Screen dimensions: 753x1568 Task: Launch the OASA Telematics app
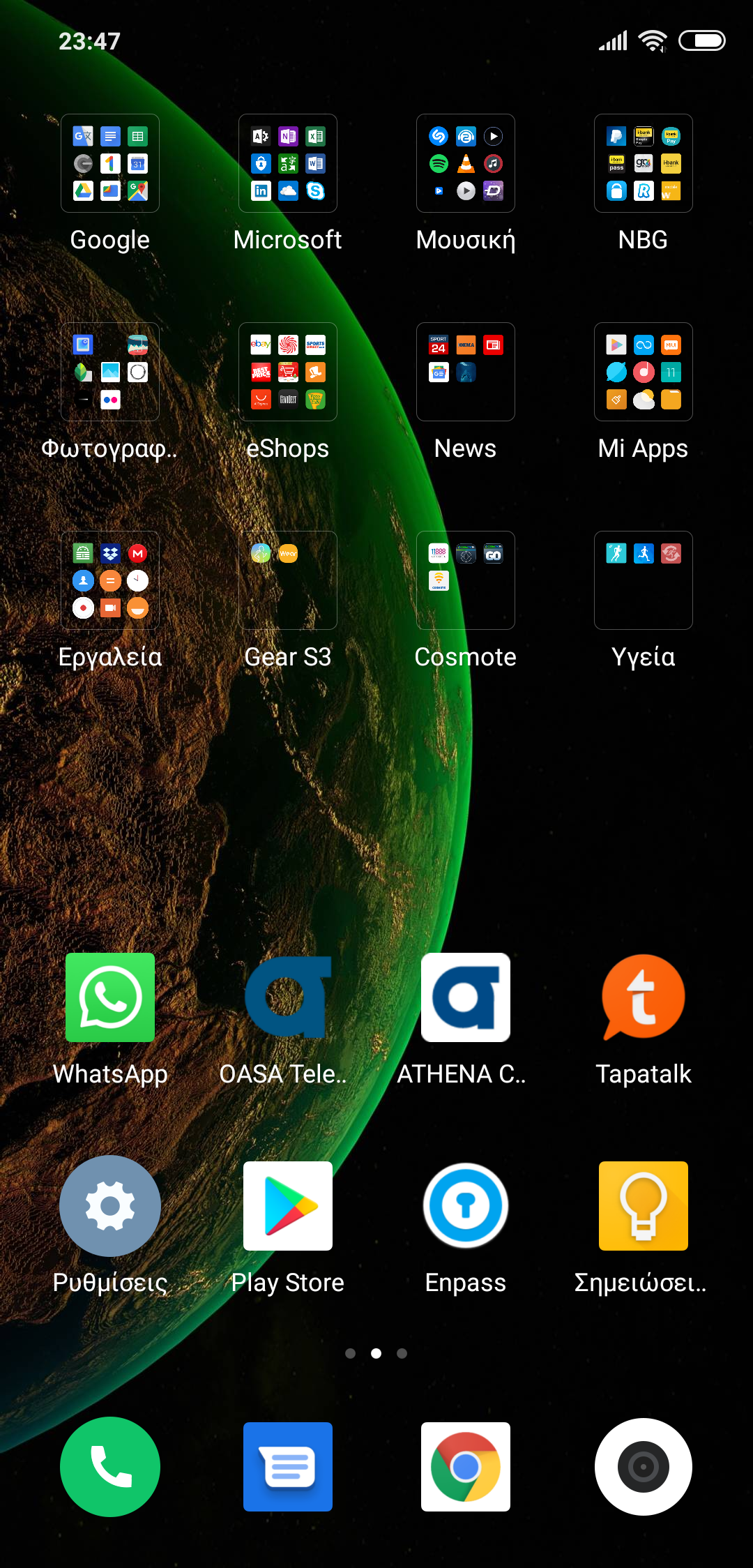pyautogui.click(x=288, y=997)
